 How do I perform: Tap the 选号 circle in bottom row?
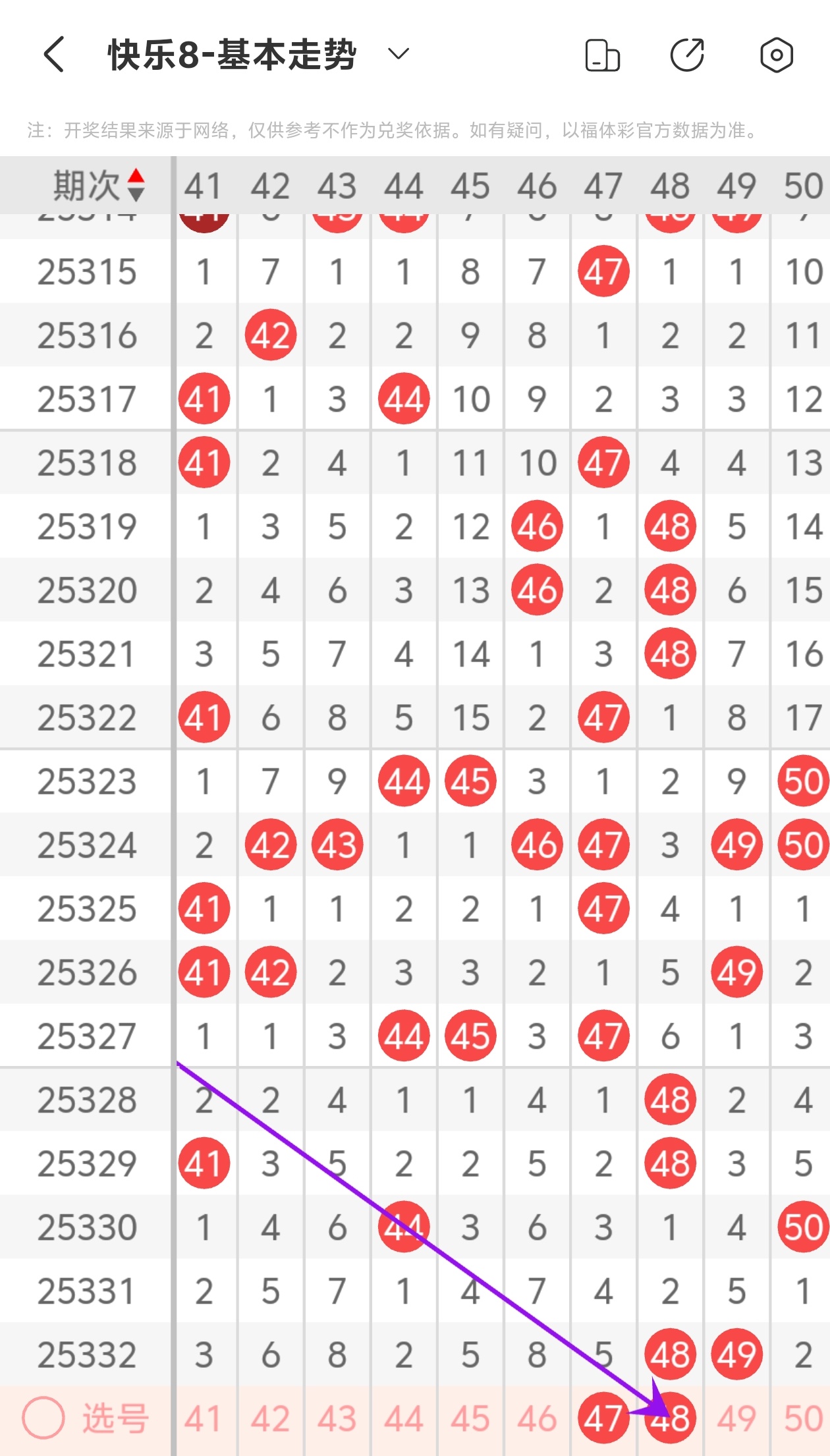point(43,1418)
